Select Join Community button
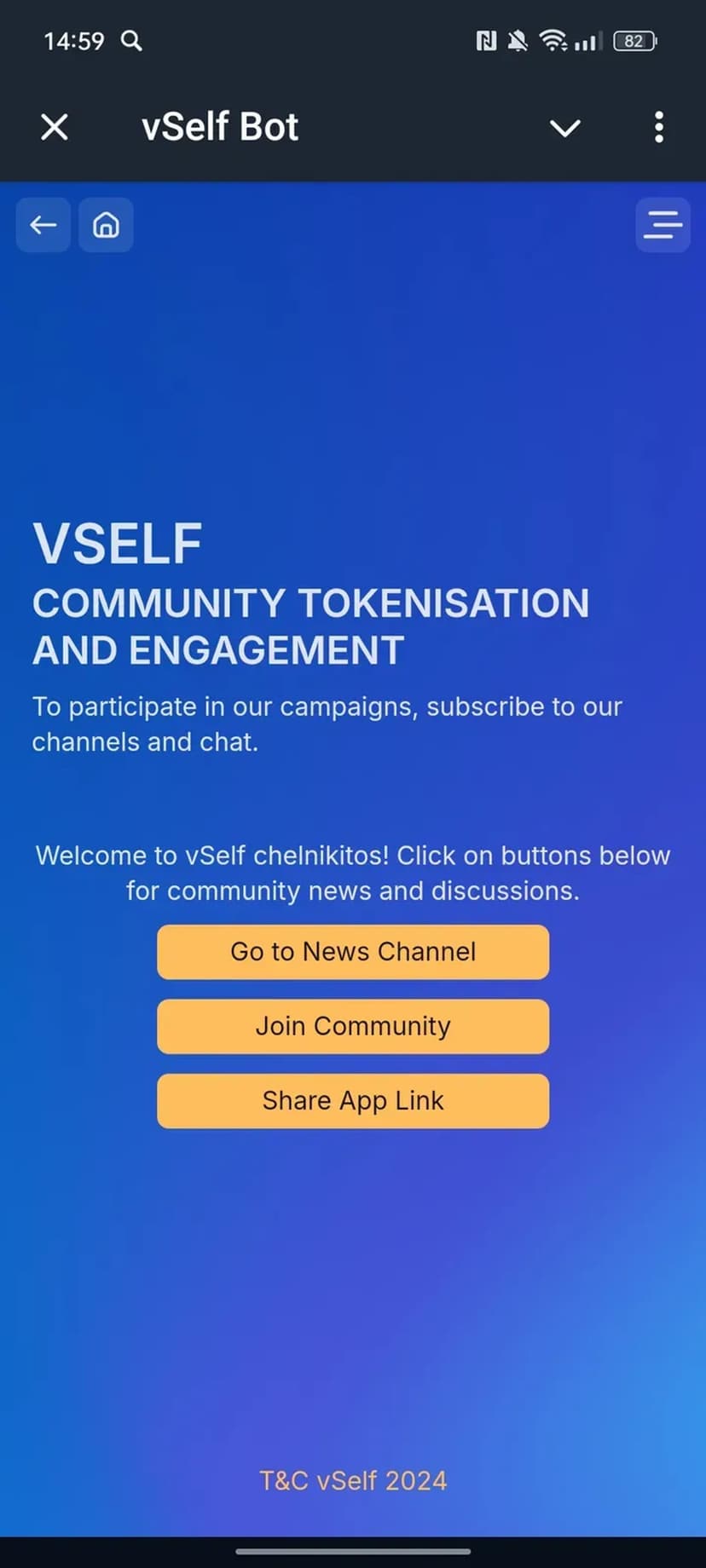 pyautogui.click(x=353, y=1026)
